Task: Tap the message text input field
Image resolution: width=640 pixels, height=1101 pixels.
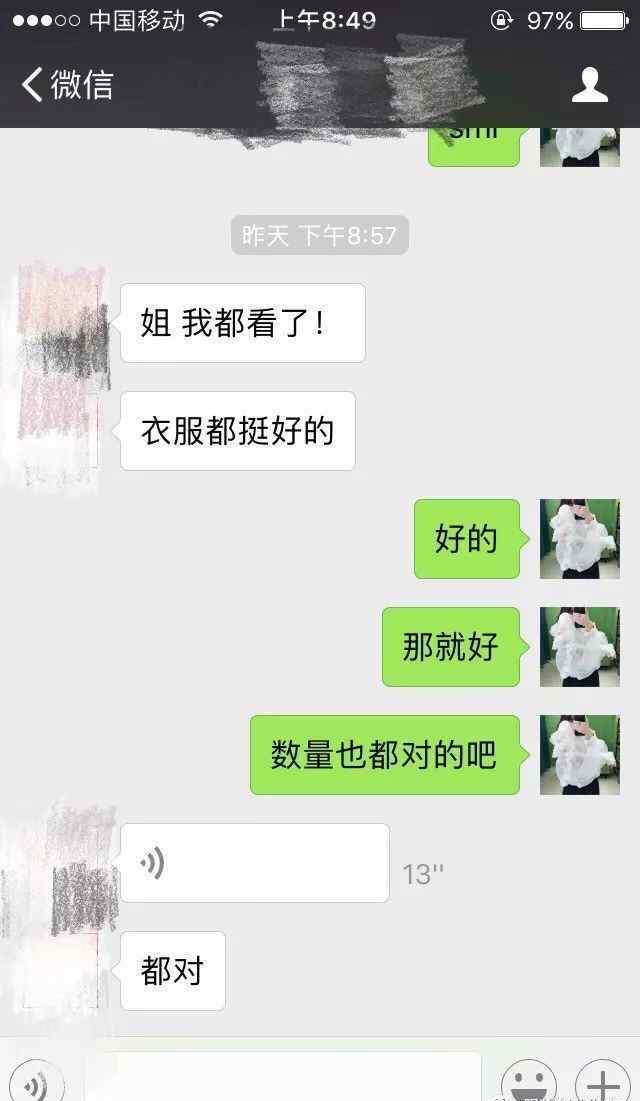Action: coord(283,1077)
